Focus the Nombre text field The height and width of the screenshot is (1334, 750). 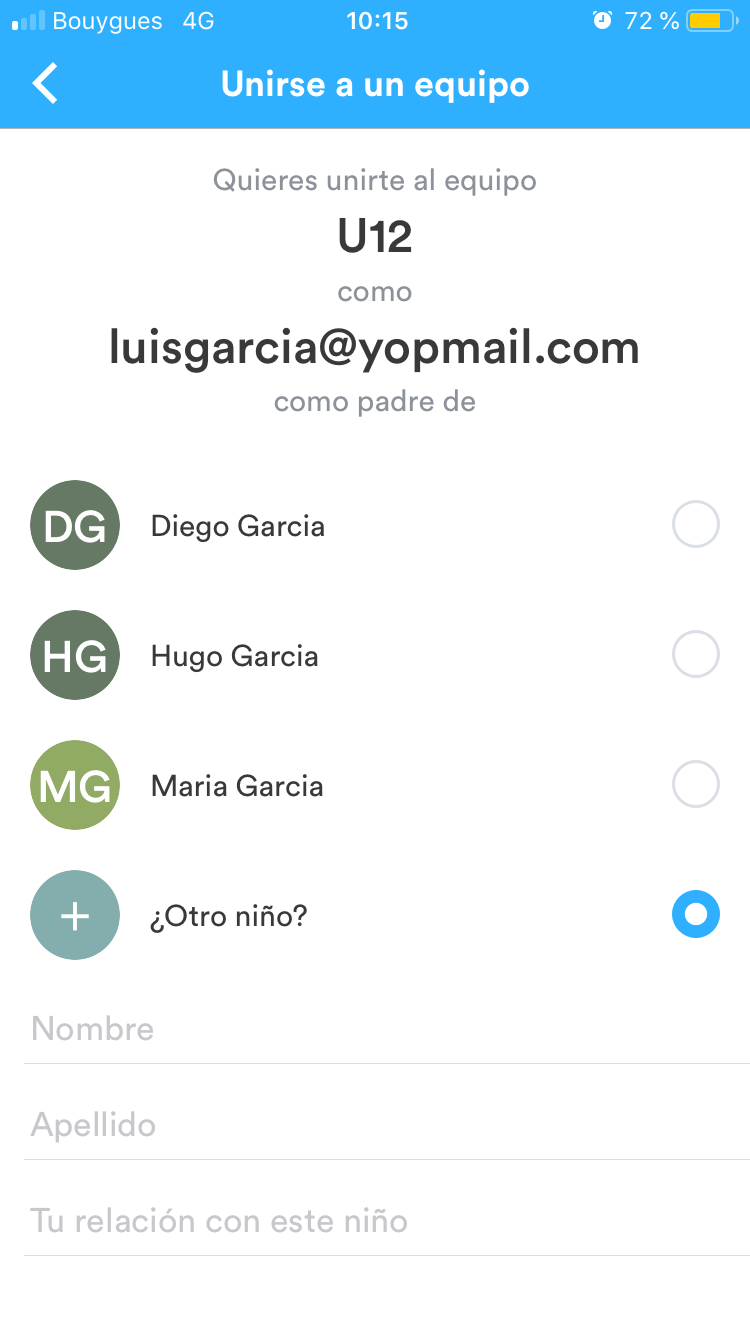pyautogui.click(x=385, y=1029)
